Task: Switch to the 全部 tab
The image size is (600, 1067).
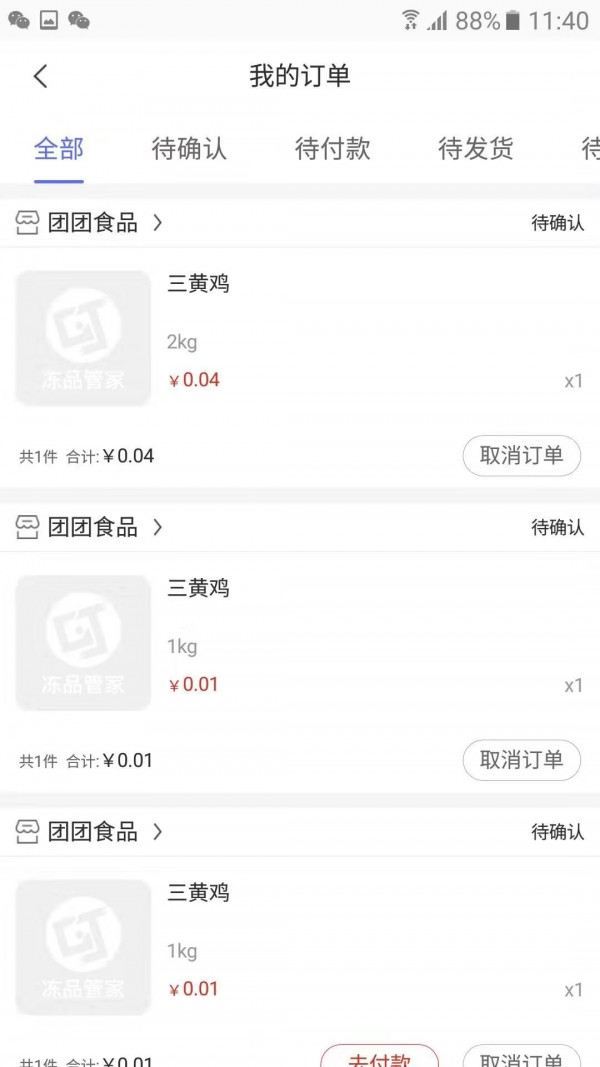Action: pyautogui.click(x=59, y=150)
